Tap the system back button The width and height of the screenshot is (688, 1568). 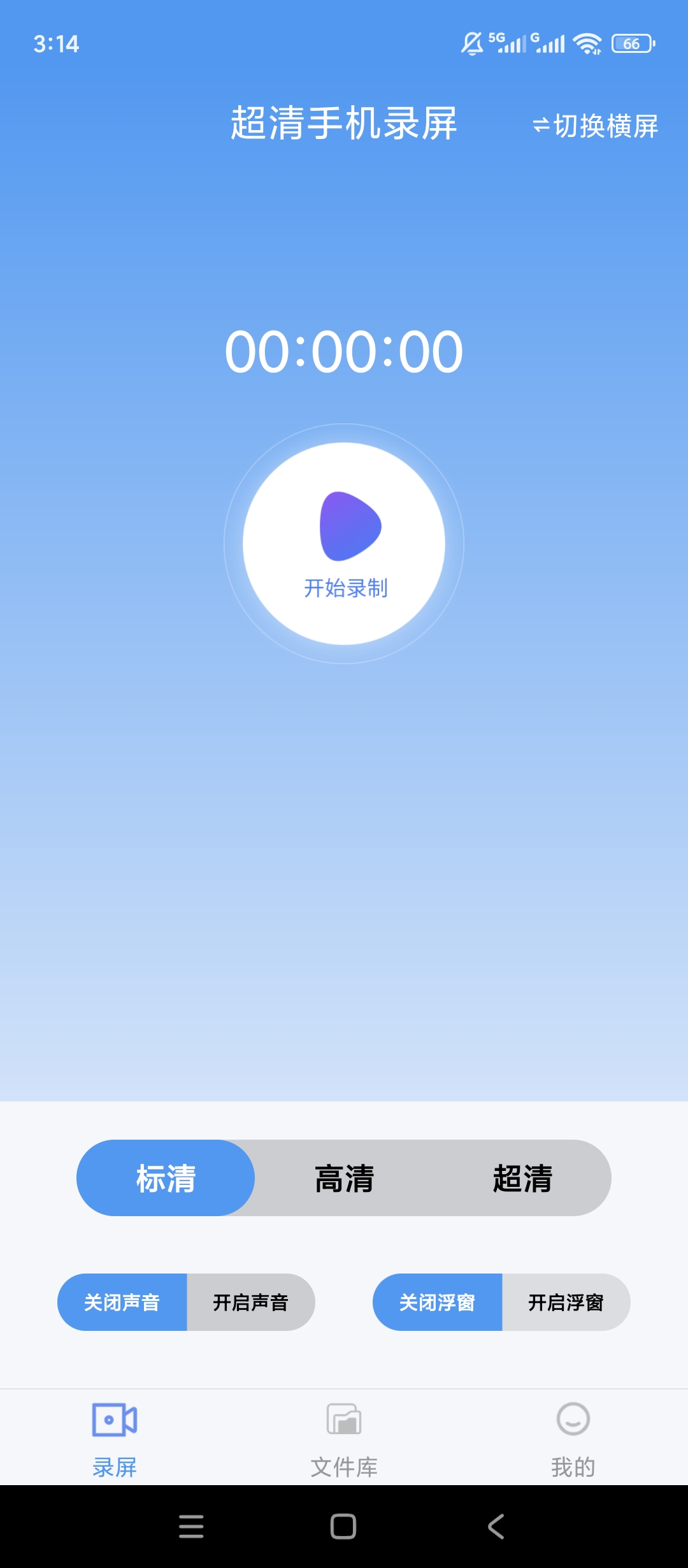click(x=496, y=1527)
